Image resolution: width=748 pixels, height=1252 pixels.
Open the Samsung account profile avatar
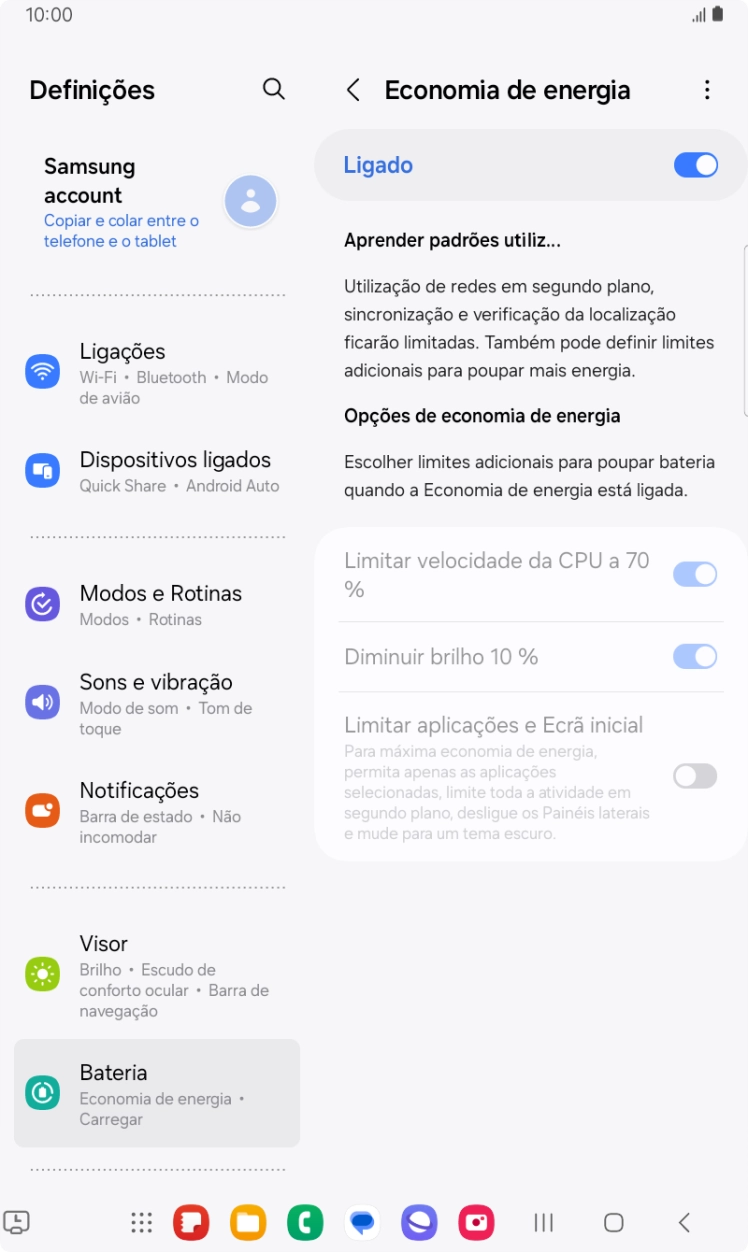(x=250, y=201)
